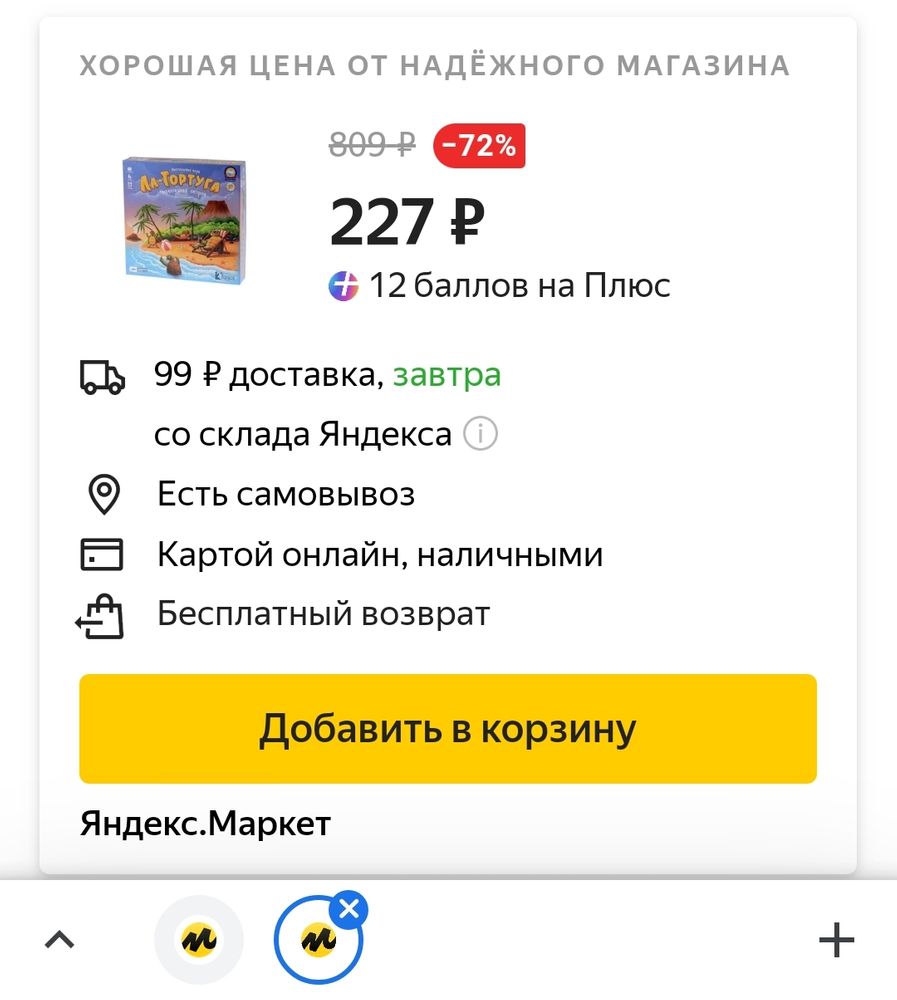This screenshot has height=1000, width=897.
Task: Click the Yandex Plus points icon
Action: pyautogui.click(x=343, y=287)
